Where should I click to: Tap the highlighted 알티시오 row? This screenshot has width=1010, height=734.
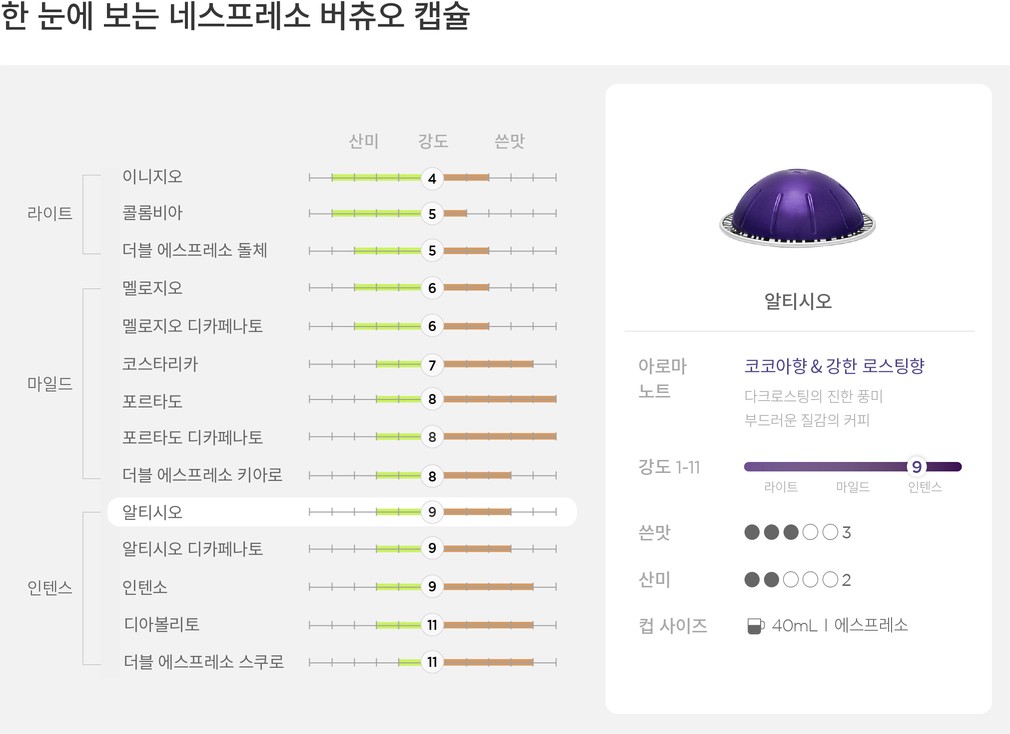click(x=341, y=512)
